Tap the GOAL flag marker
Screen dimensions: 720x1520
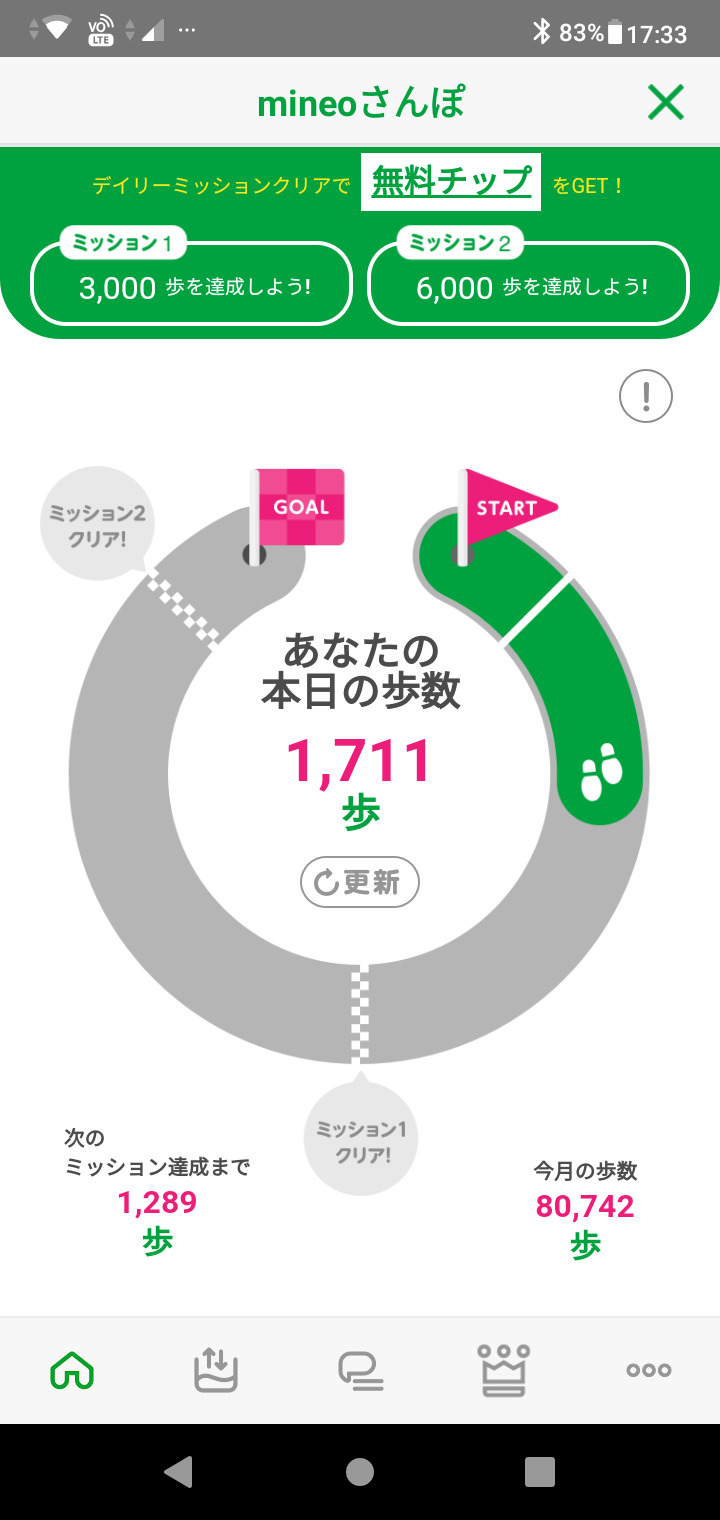point(300,508)
